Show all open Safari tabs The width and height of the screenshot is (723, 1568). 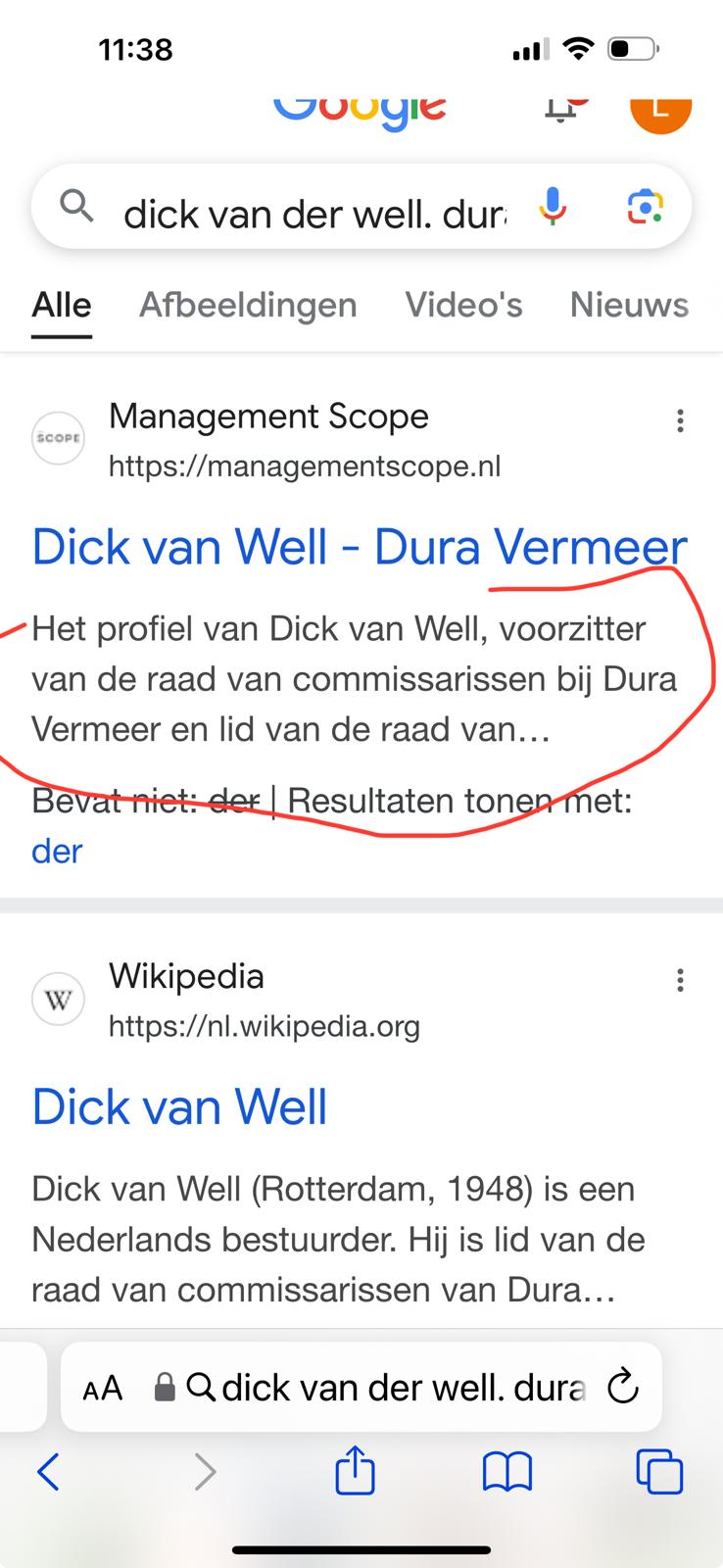(x=659, y=1471)
